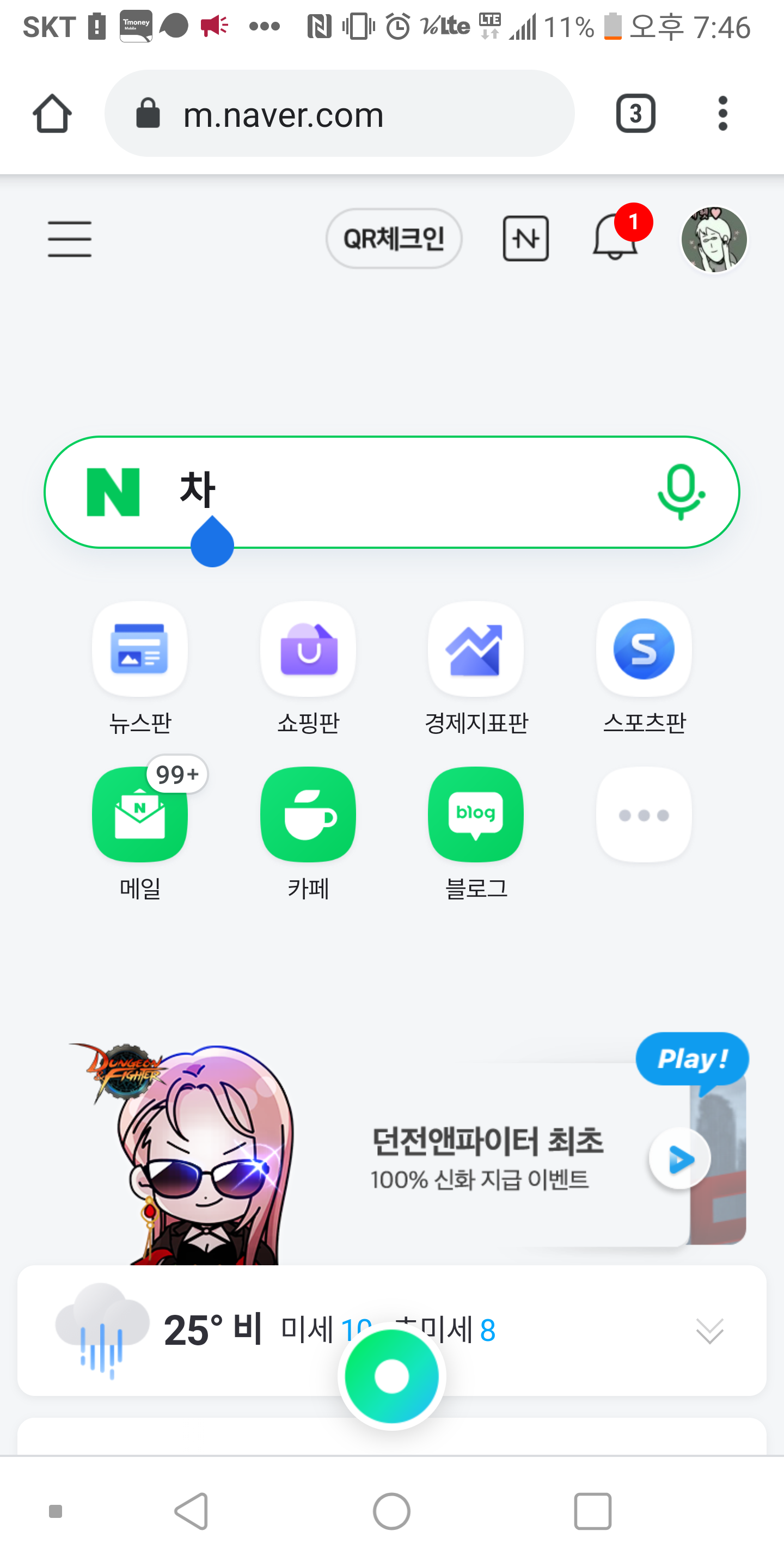Screen dimensions: 784x1568
Task: Tap the green floating Greendot button
Action: point(392,1376)
